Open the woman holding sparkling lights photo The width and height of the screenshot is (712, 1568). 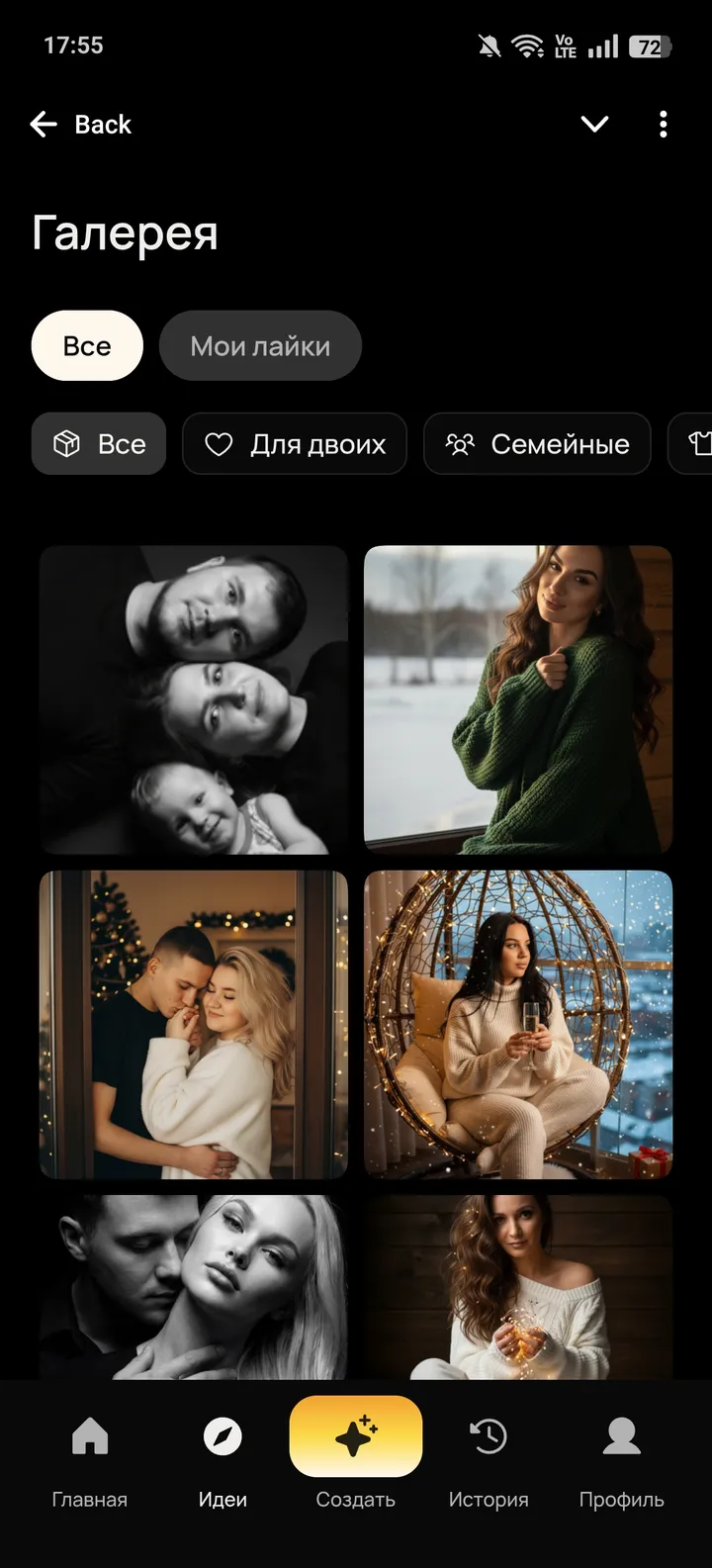click(518, 1286)
